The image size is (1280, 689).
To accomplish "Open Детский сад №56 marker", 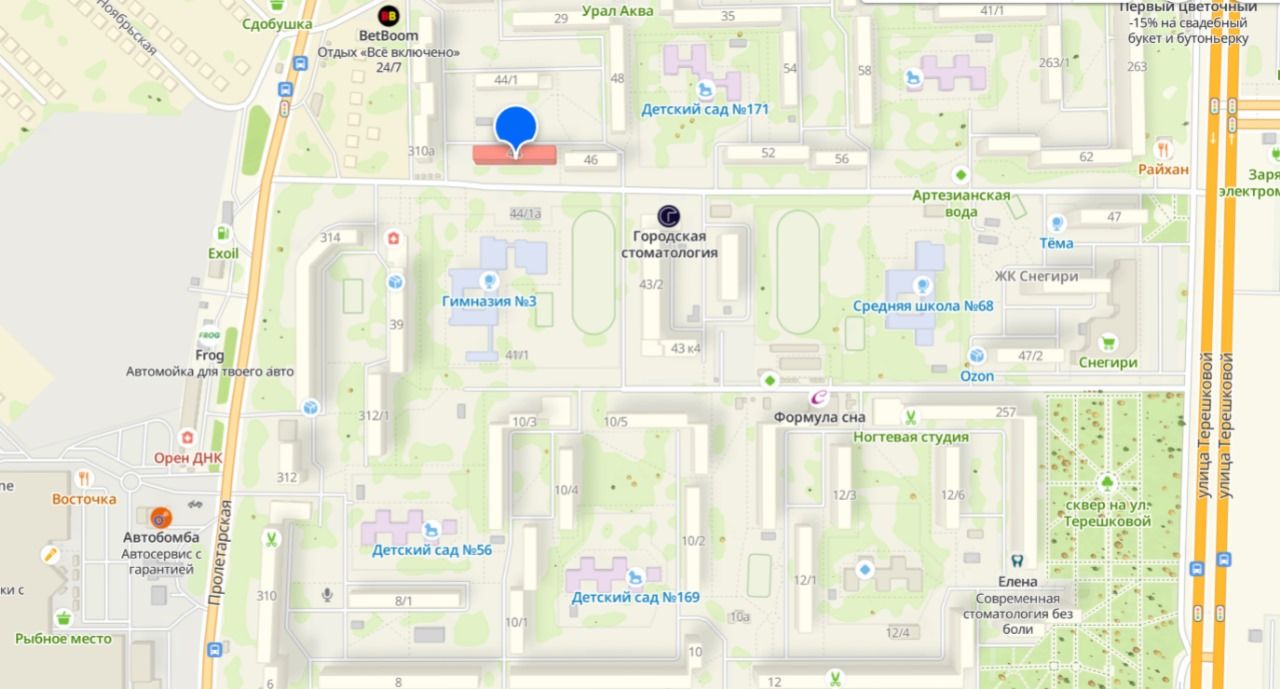I will tap(432, 529).
